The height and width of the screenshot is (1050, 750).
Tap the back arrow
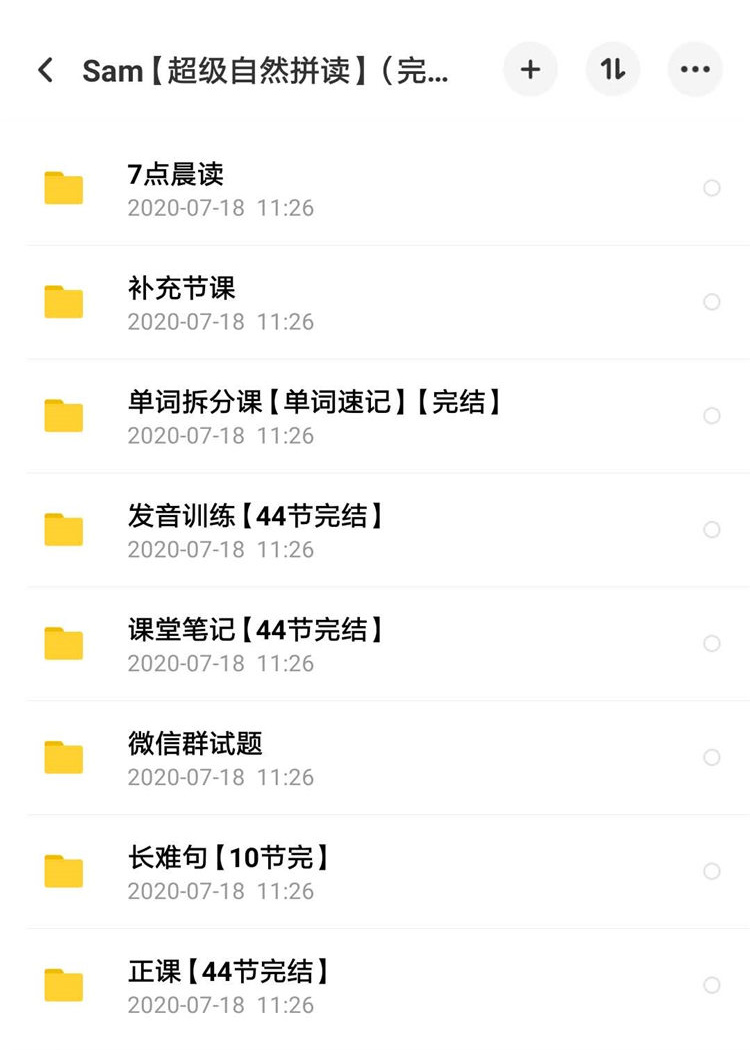click(x=44, y=69)
